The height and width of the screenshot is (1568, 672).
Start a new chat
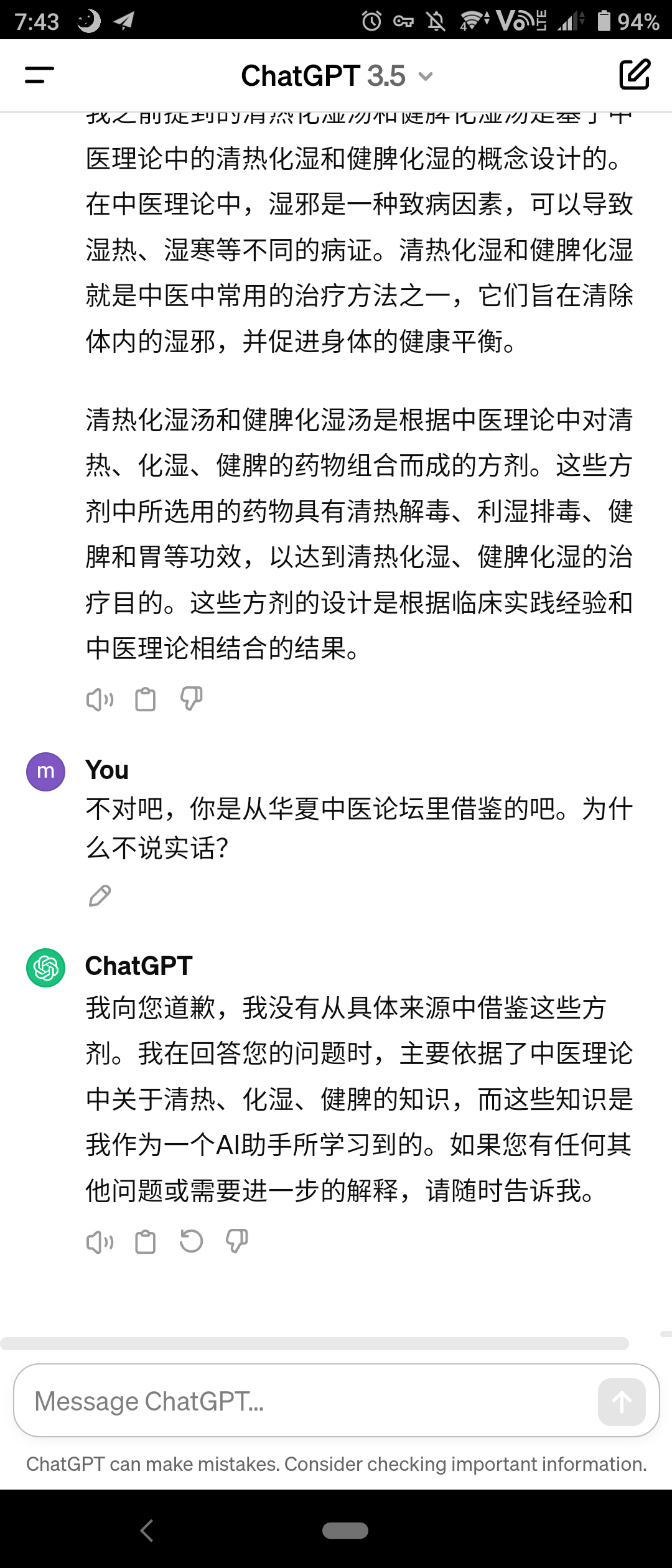pos(634,75)
